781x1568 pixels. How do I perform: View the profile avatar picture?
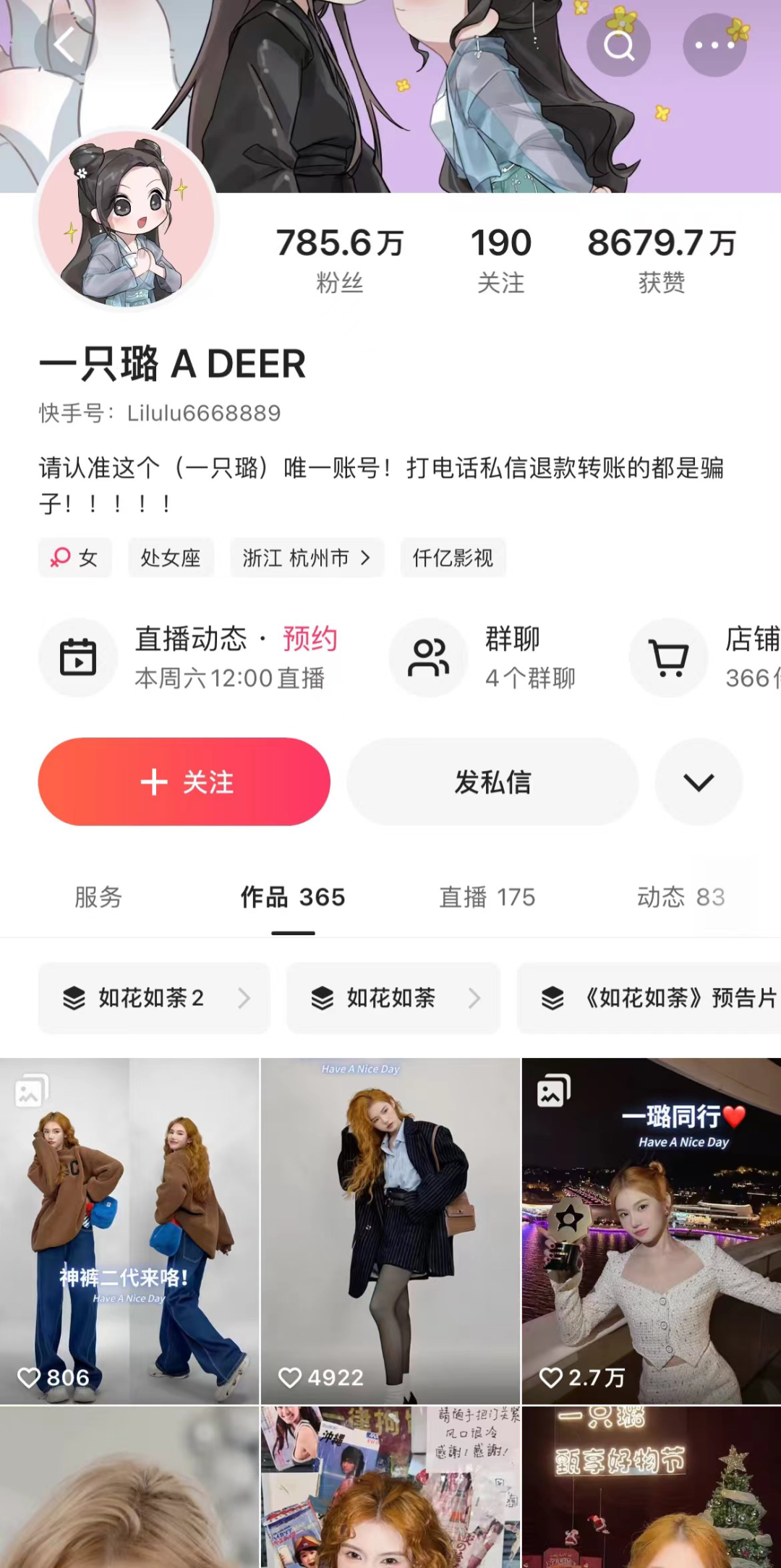(x=127, y=218)
